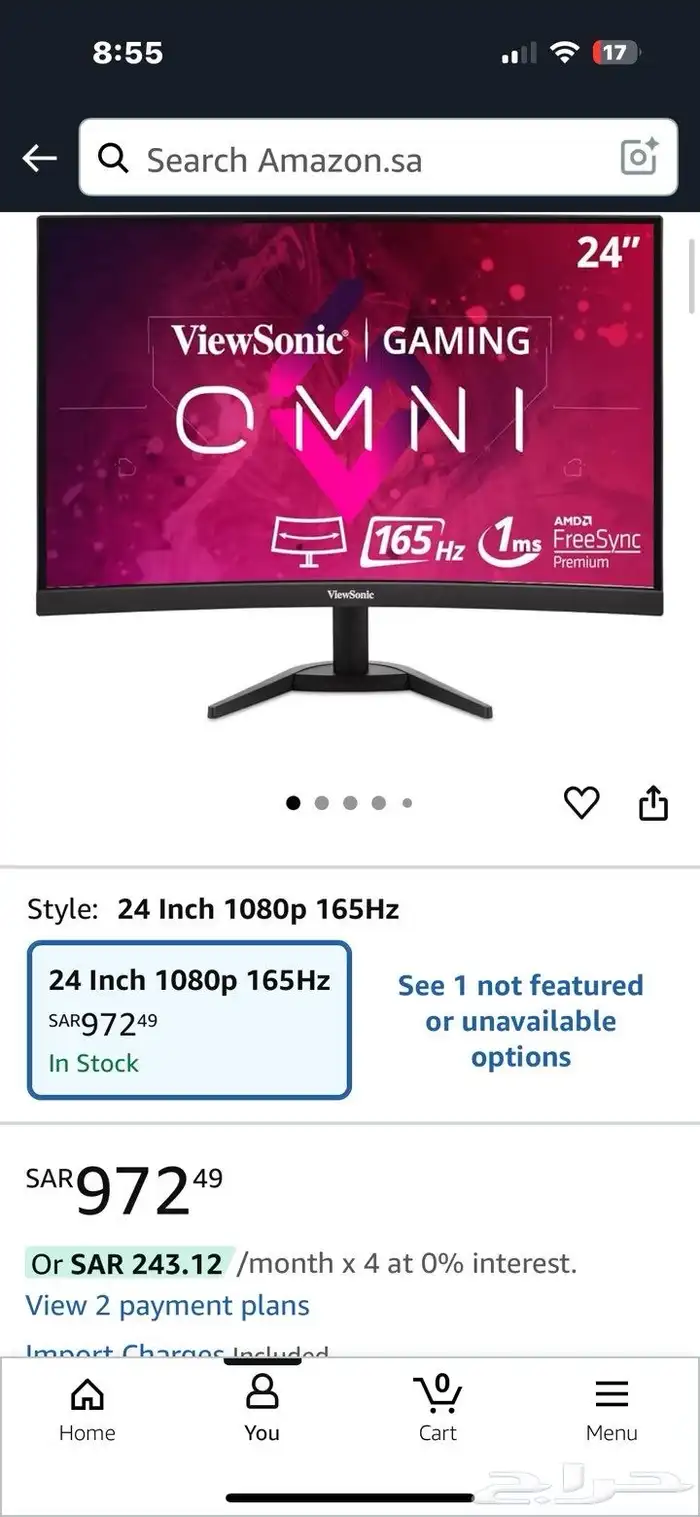
Task: Open the You tab
Action: (262, 1410)
